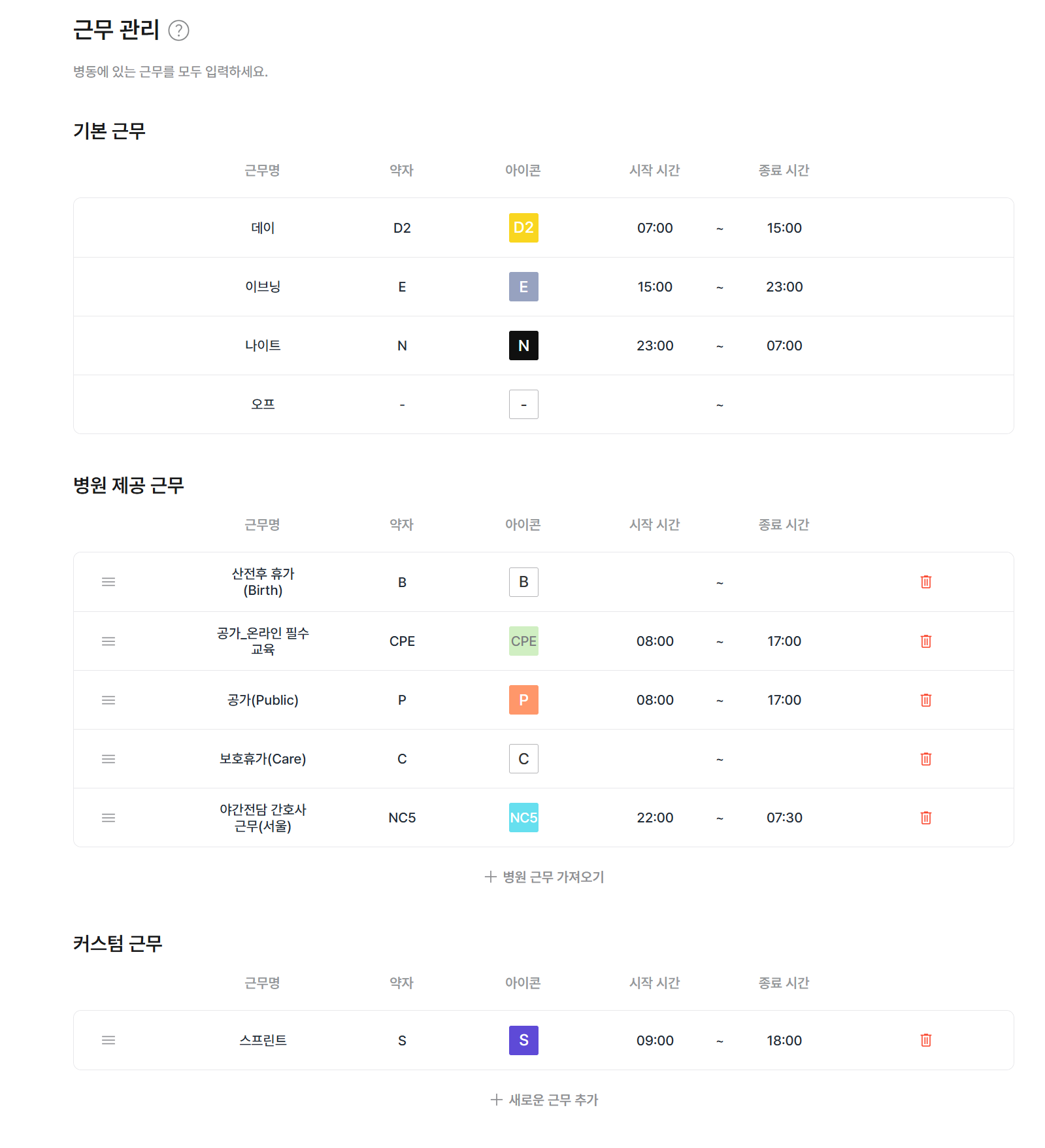This screenshot has width=1045, height=1148.
Task: Select the E icon for 이브닝
Action: (x=523, y=286)
